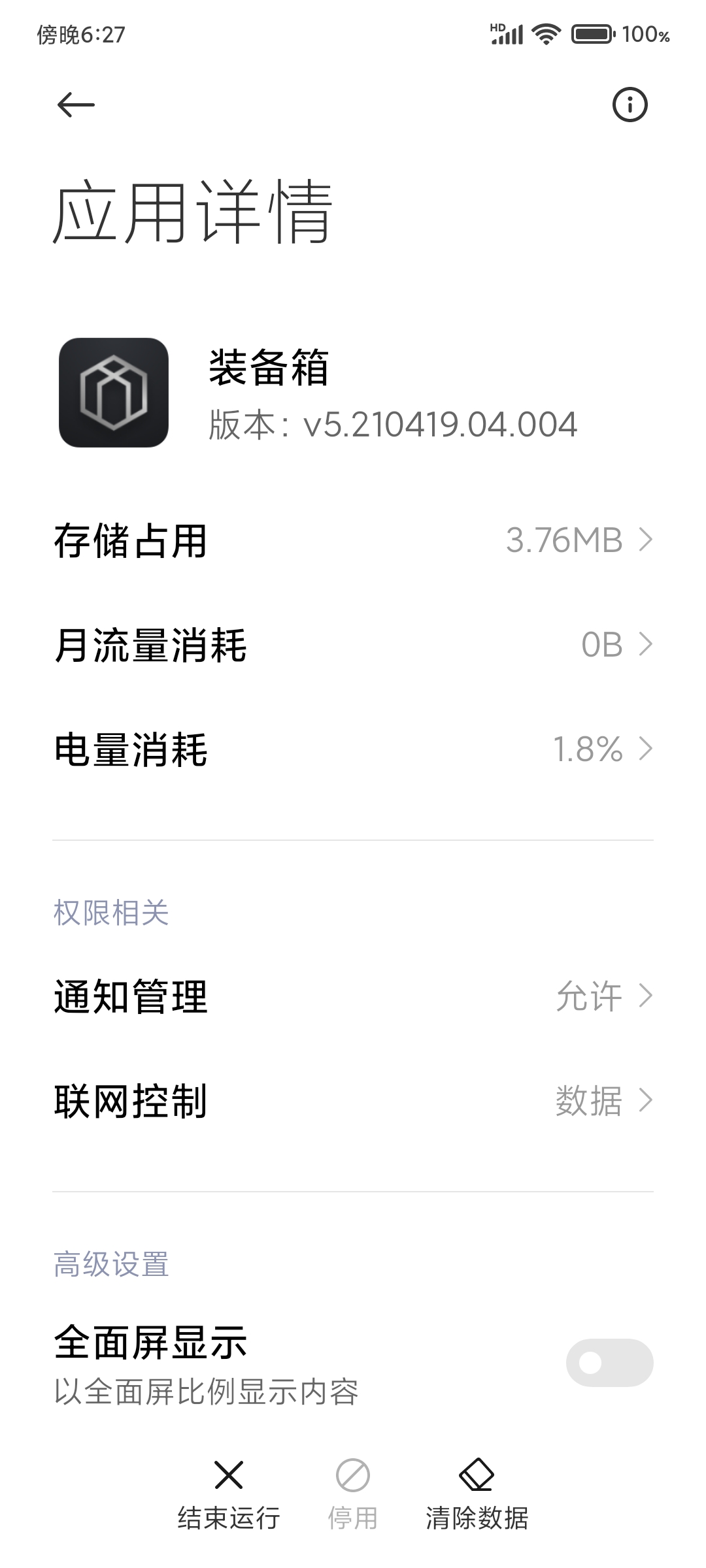Go back using the top-left arrow

76,105
